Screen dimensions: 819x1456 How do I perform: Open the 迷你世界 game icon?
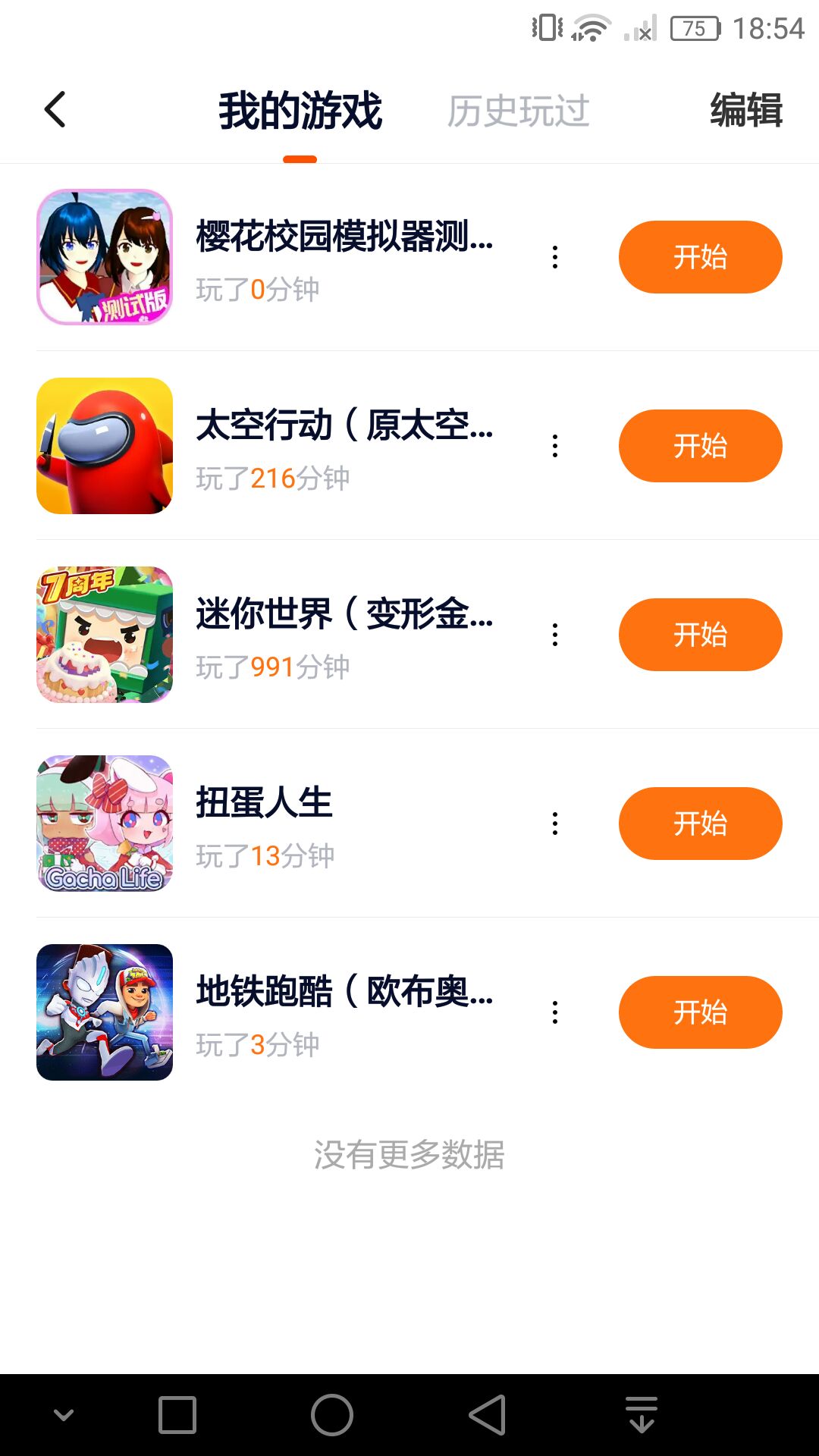(105, 635)
